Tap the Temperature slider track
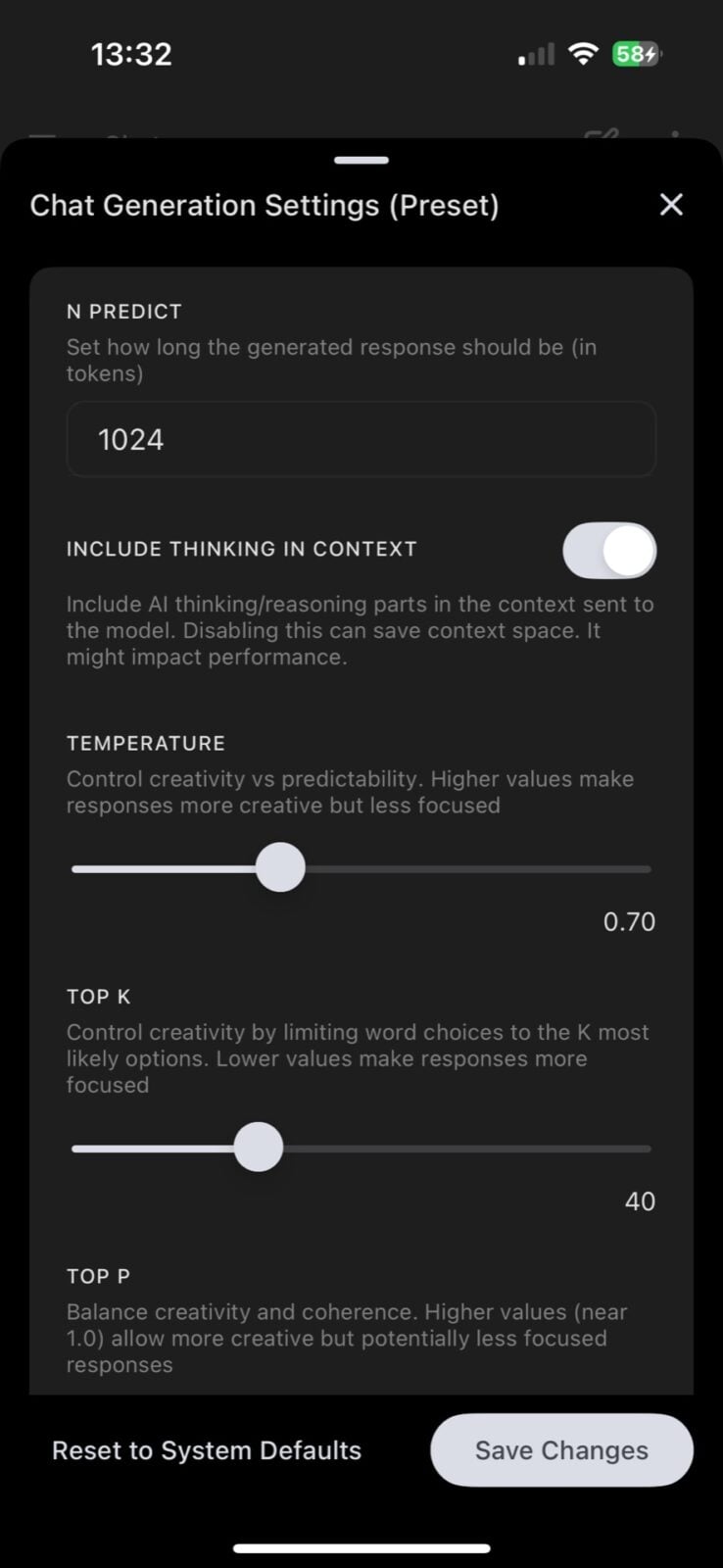Viewport: 723px width, 1568px height. [x=361, y=868]
